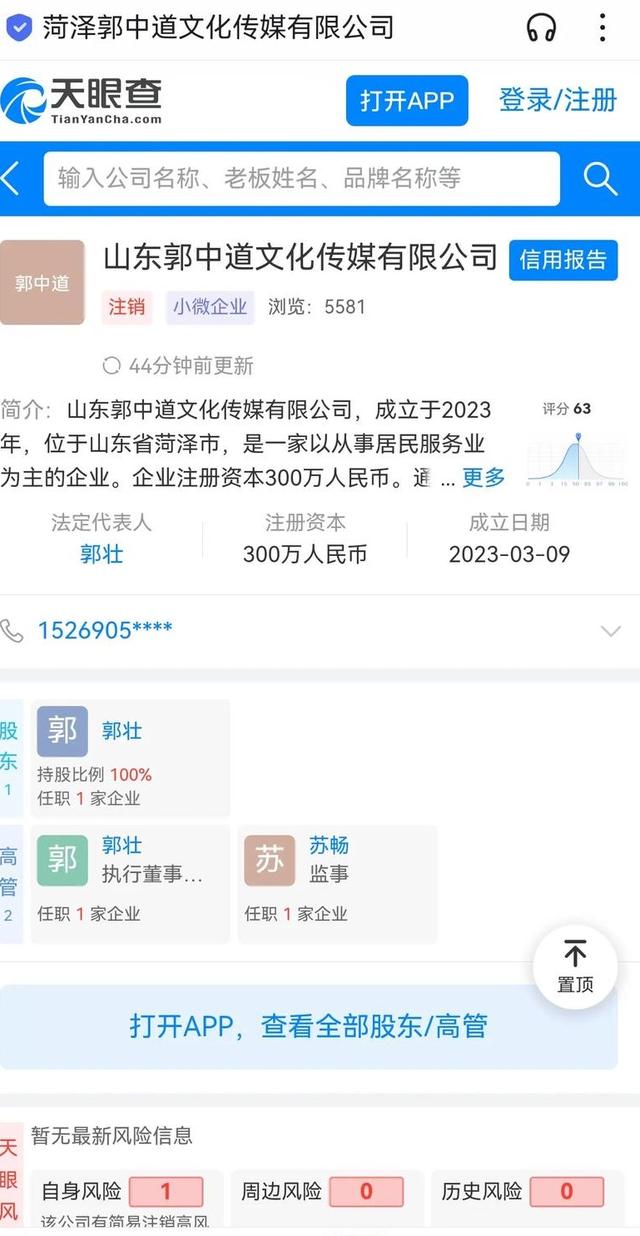The height and width of the screenshot is (1236, 640).
Task: Expand the contact details chevron
Action: [610, 631]
